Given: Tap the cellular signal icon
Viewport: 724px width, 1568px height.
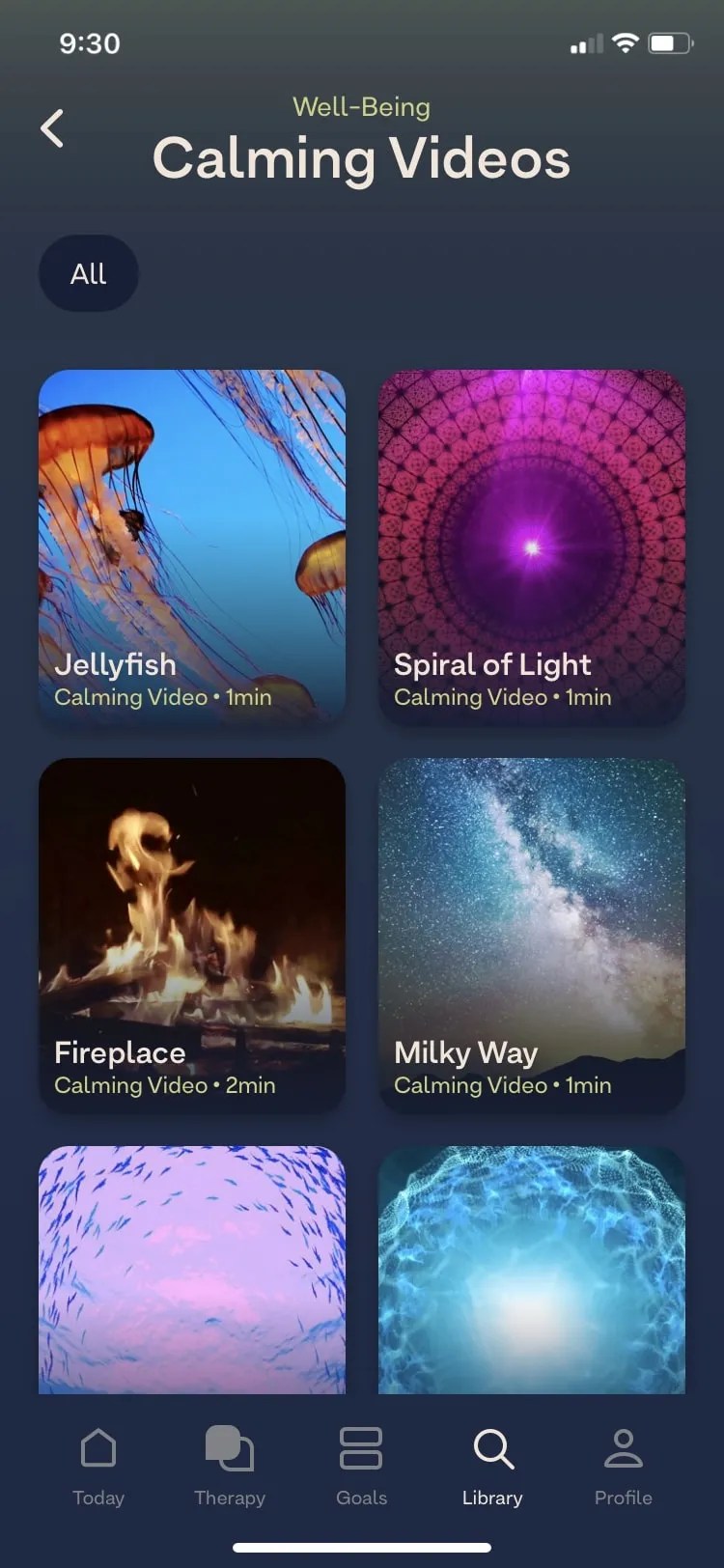Looking at the screenshot, I should tap(585, 42).
